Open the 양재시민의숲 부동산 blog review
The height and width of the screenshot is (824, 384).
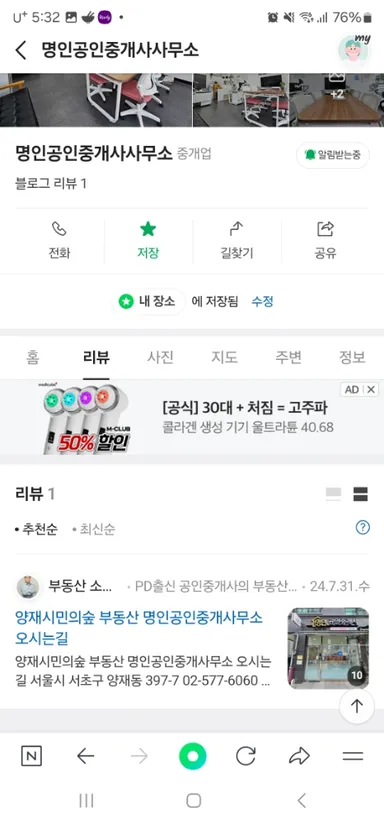tap(139, 628)
